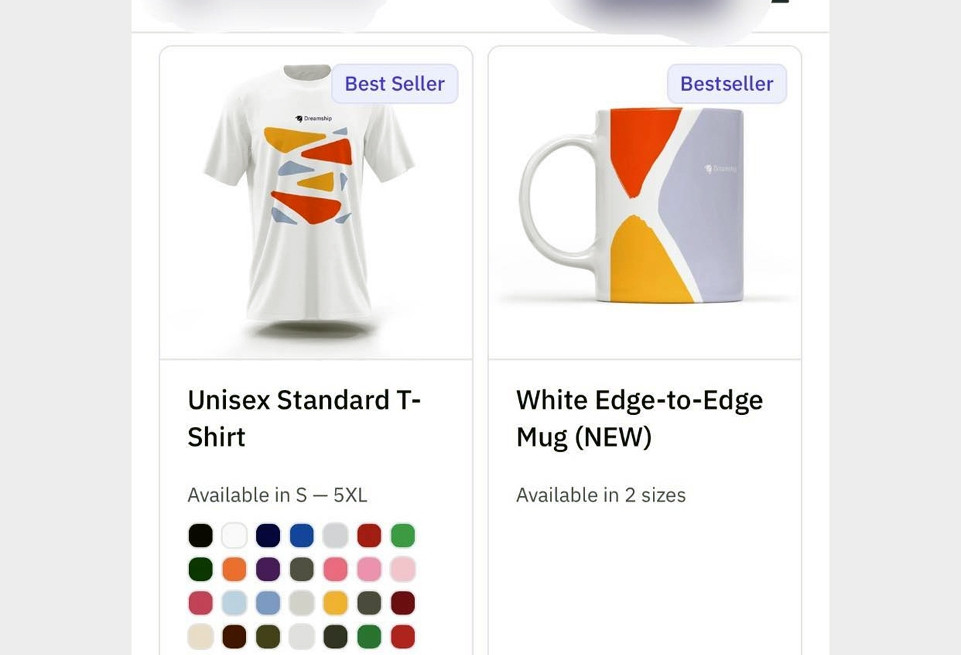Open the White Edge-to-Edge Mug product card
Viewport: 961px width, 655px height.
pyautogui.click(x=639, y=418)
